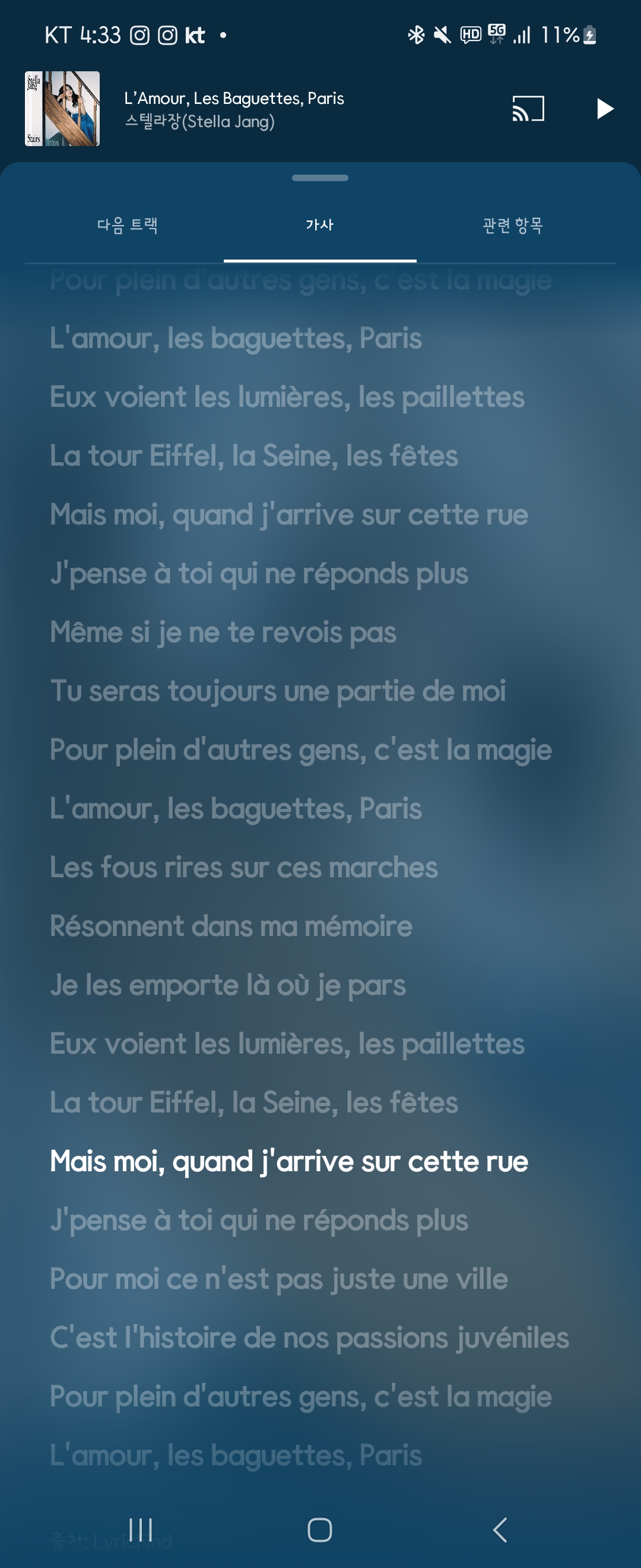
Task: Select the 가사 tab
Action: (x=320, y=225)
